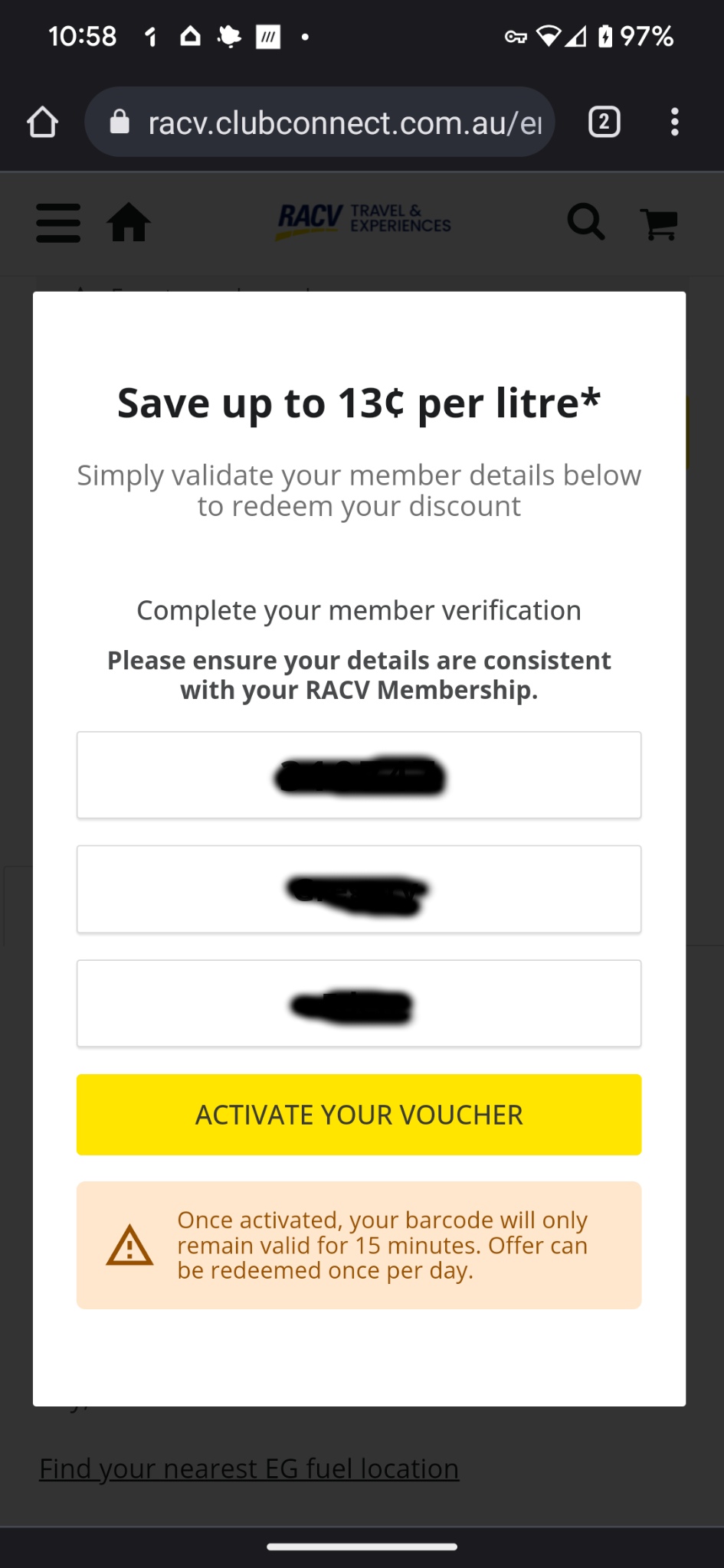Select the URL address bar
The width and height of the screenshot is (724, 1568).
pos(329,122)
